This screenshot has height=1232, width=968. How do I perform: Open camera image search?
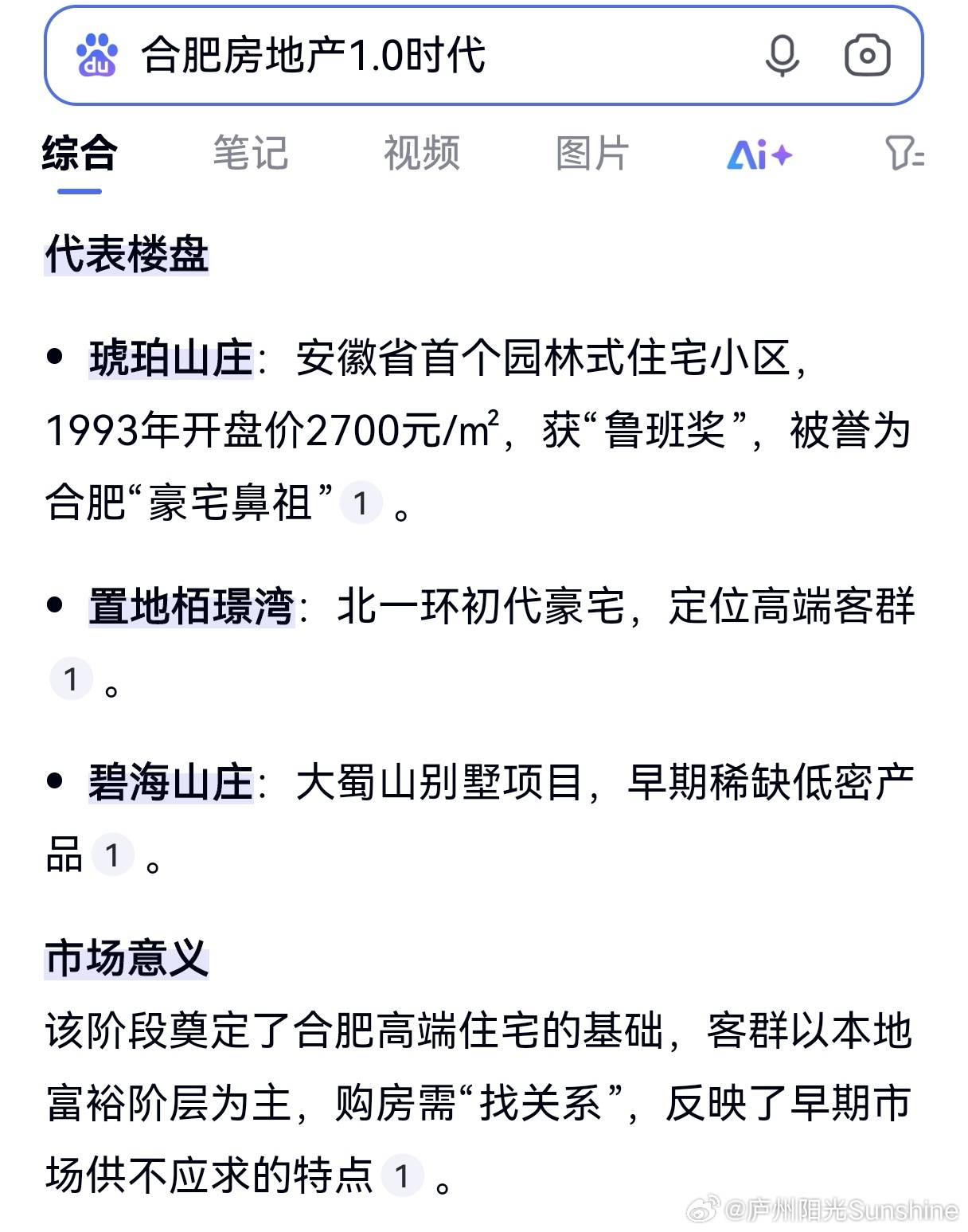click(867, 56)
